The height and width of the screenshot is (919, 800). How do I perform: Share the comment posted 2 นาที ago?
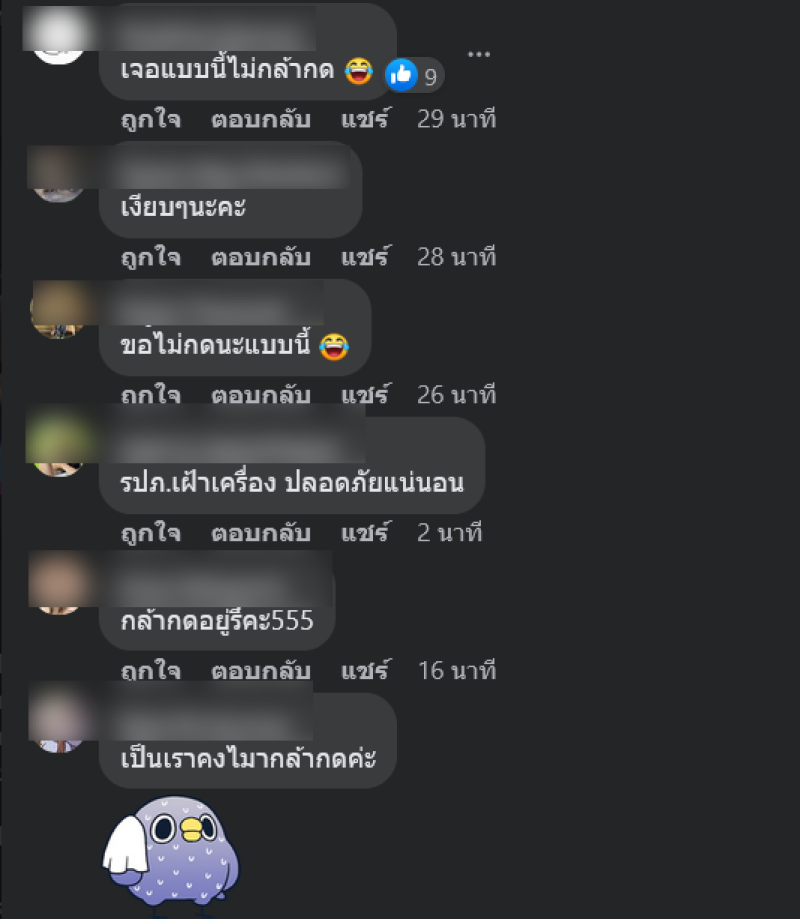pyautogui.click(x=365, y=533)
